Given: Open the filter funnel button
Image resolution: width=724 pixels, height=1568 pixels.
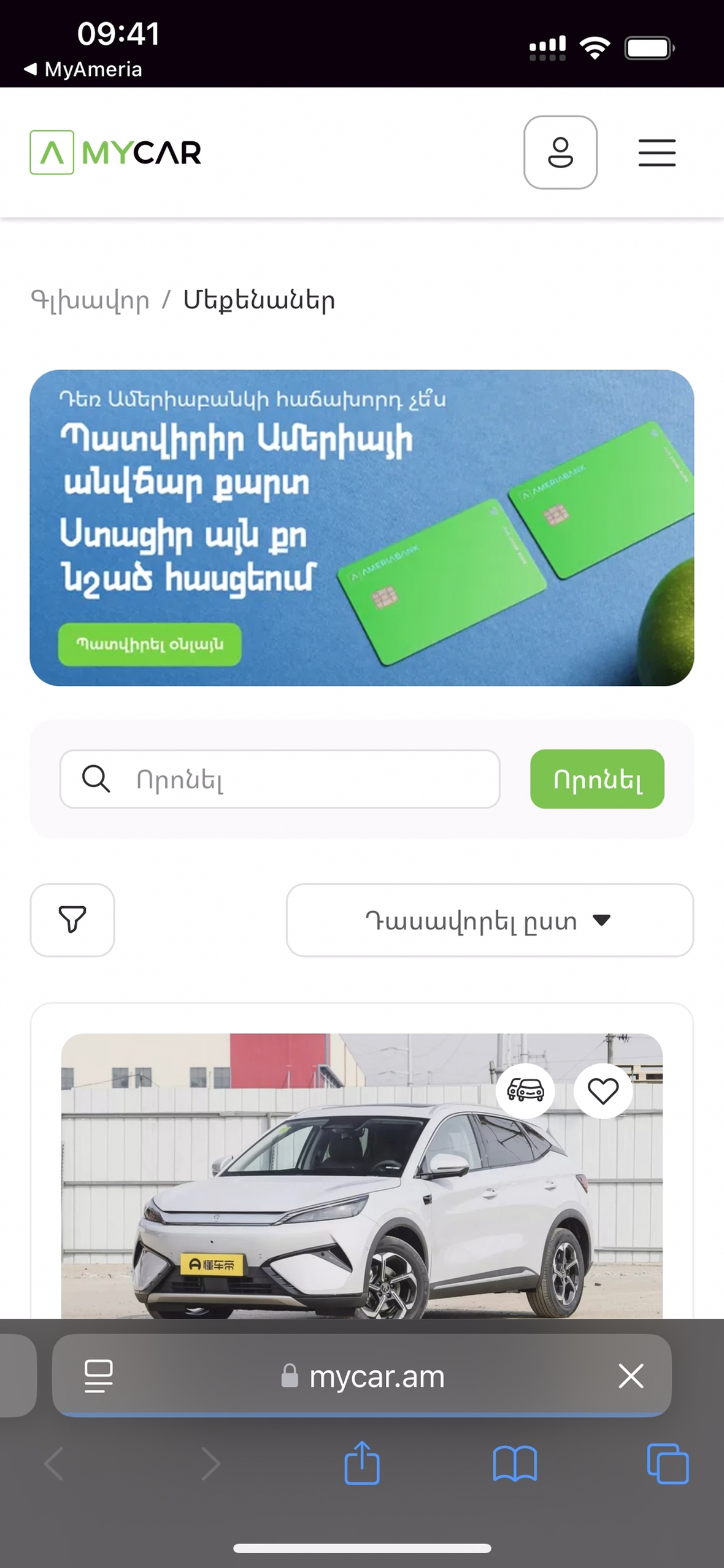Looking at the screenshot, I should coord(72,920).
